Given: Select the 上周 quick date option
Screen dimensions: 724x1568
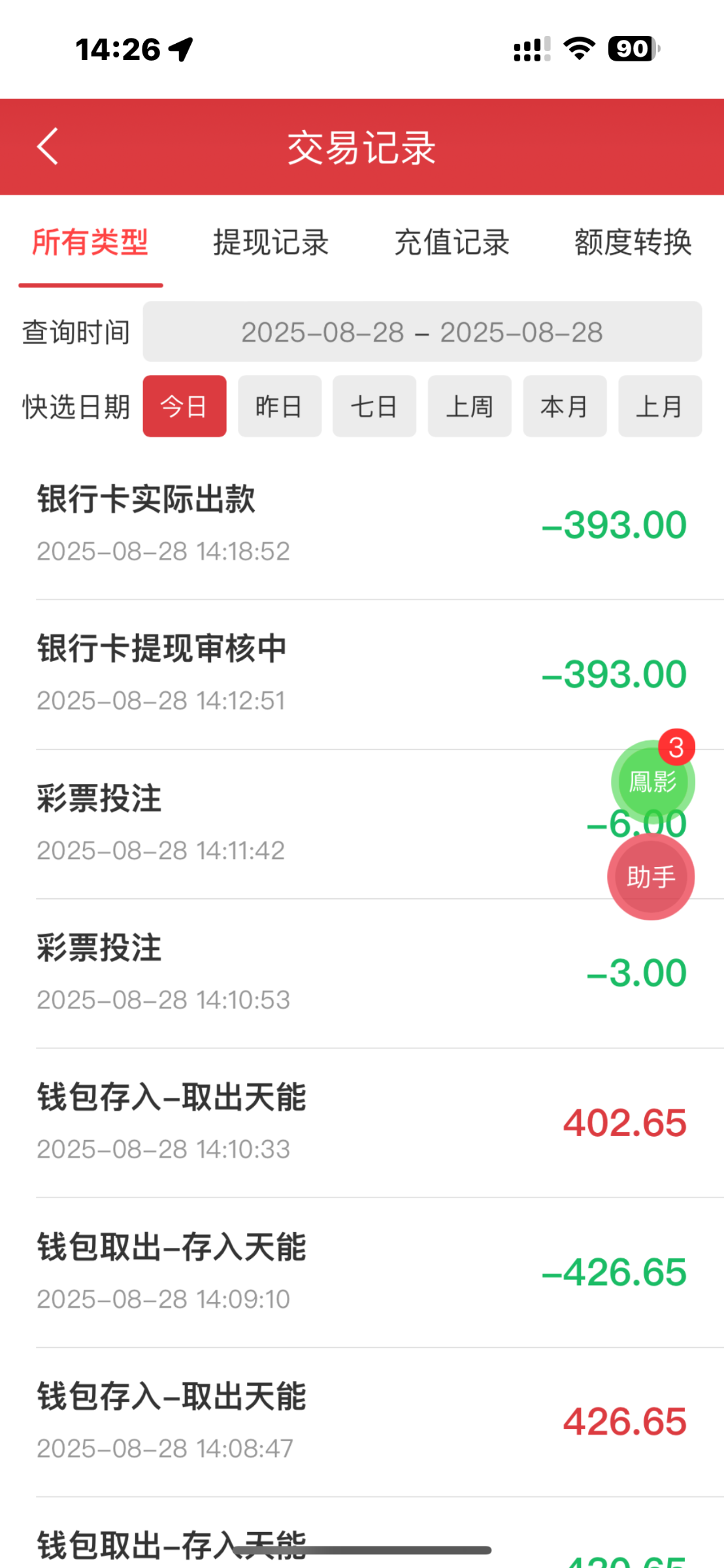Looking at the screenshot, I should 469,406.
